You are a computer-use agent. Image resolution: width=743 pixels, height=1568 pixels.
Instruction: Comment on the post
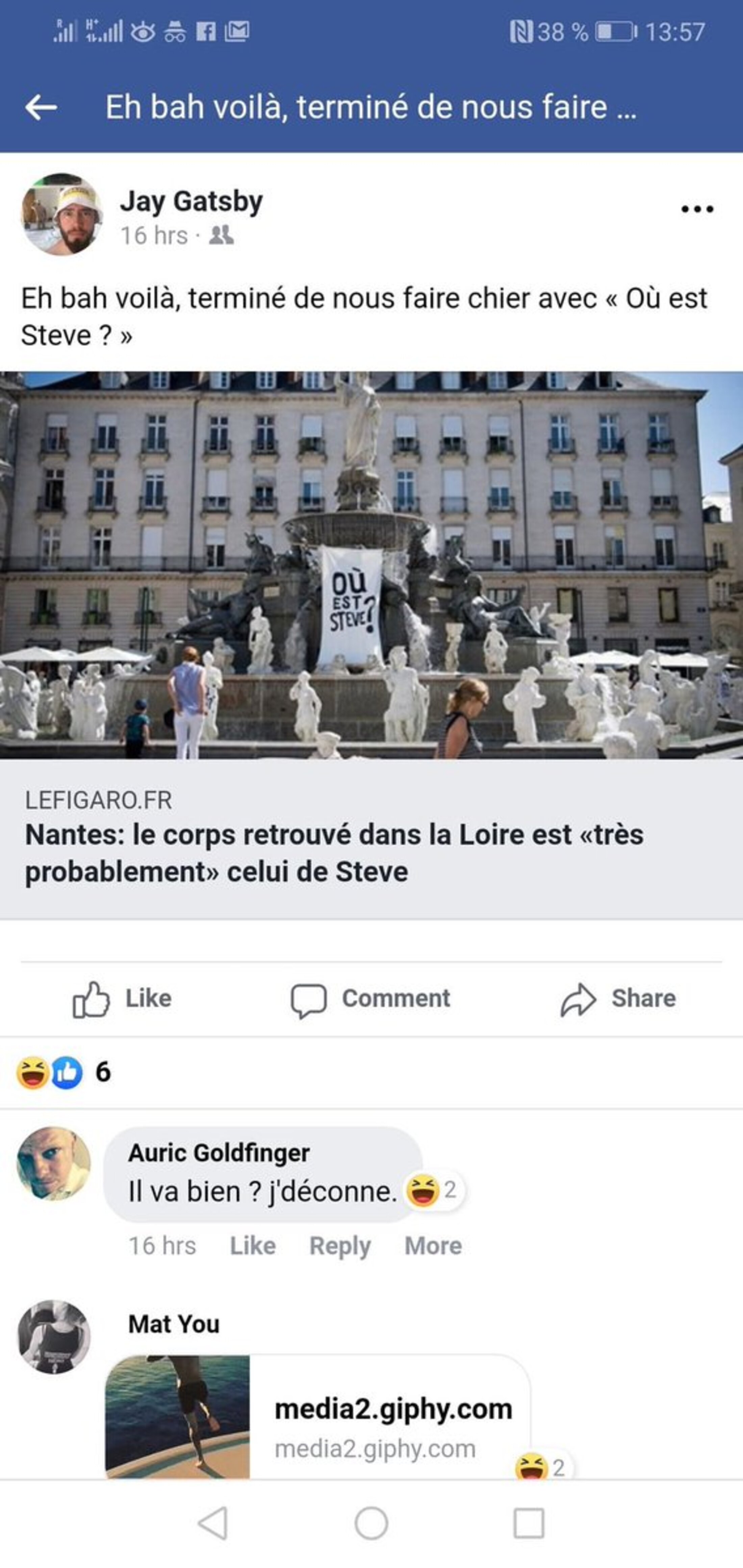[x=370, y=999]
